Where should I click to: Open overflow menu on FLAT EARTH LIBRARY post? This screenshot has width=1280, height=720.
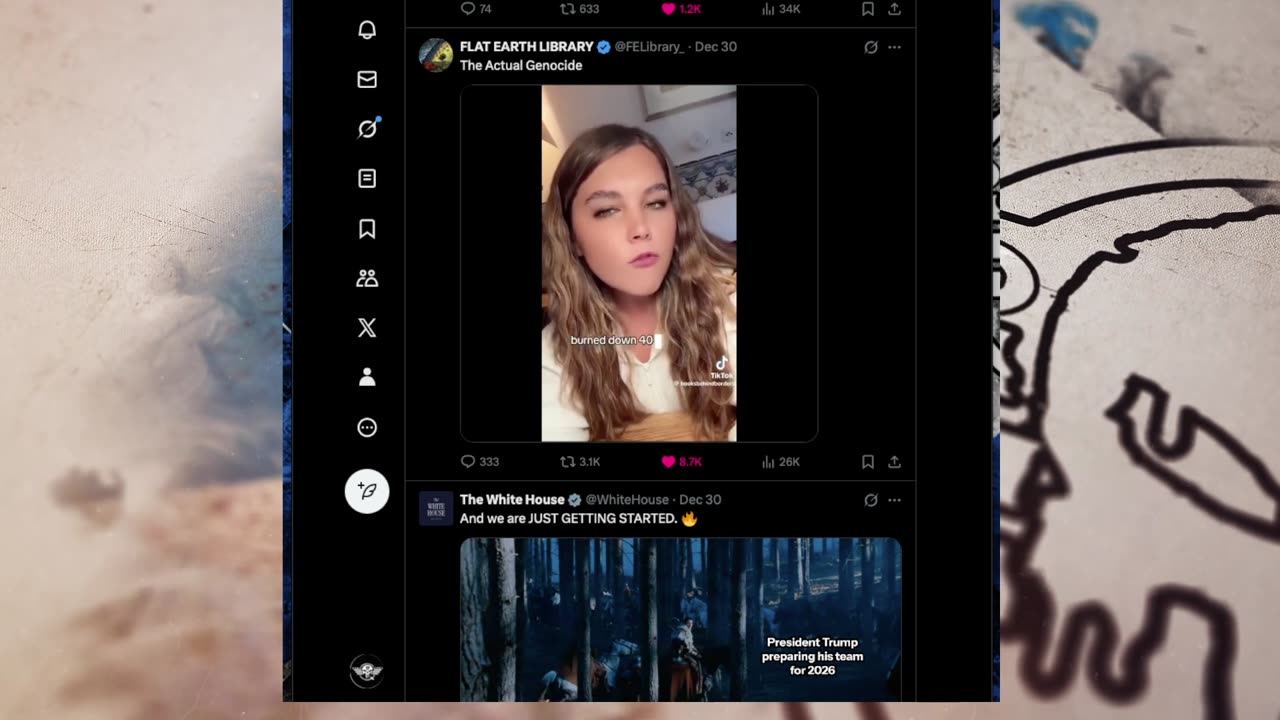click(x=895, y=47)
